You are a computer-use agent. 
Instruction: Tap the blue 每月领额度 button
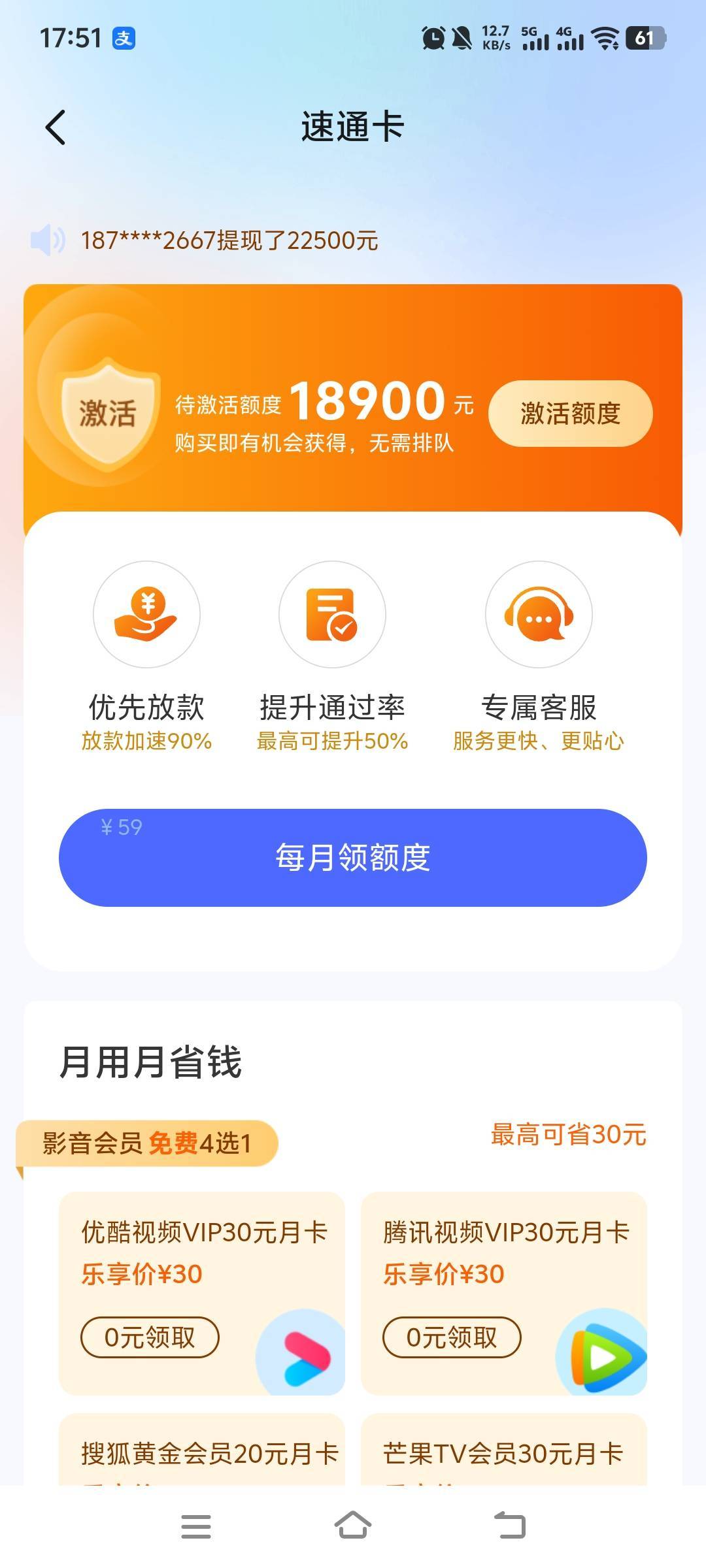(x=353, y=857)
